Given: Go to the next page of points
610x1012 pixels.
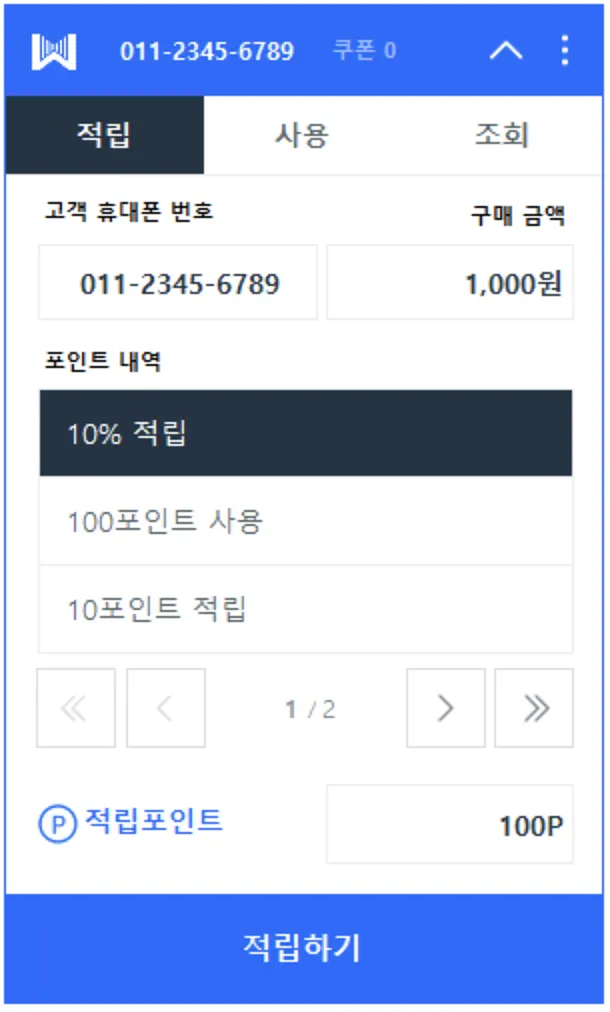Looking at the screenshot, I should [x=446, y=708].
